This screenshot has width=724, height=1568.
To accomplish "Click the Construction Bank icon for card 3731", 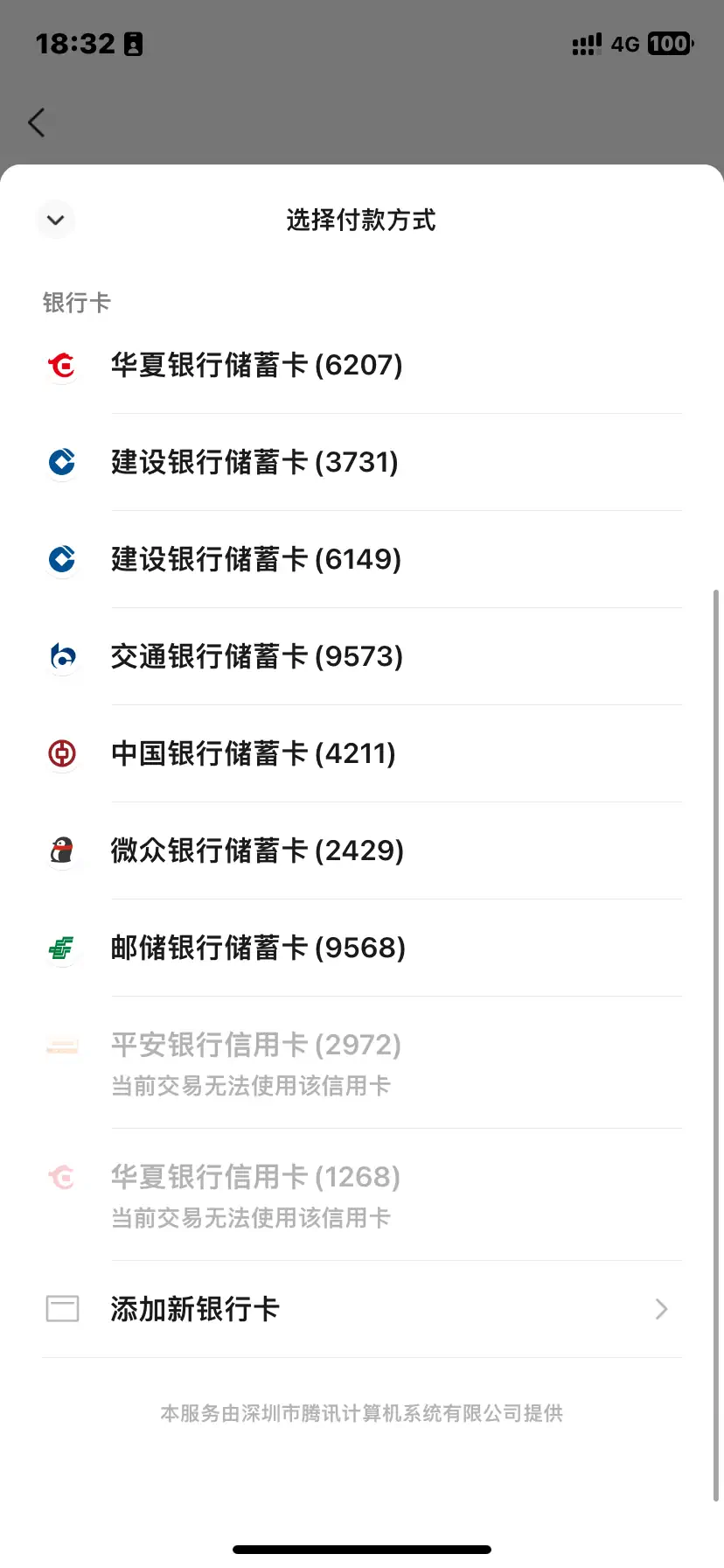I will (61, 463).
